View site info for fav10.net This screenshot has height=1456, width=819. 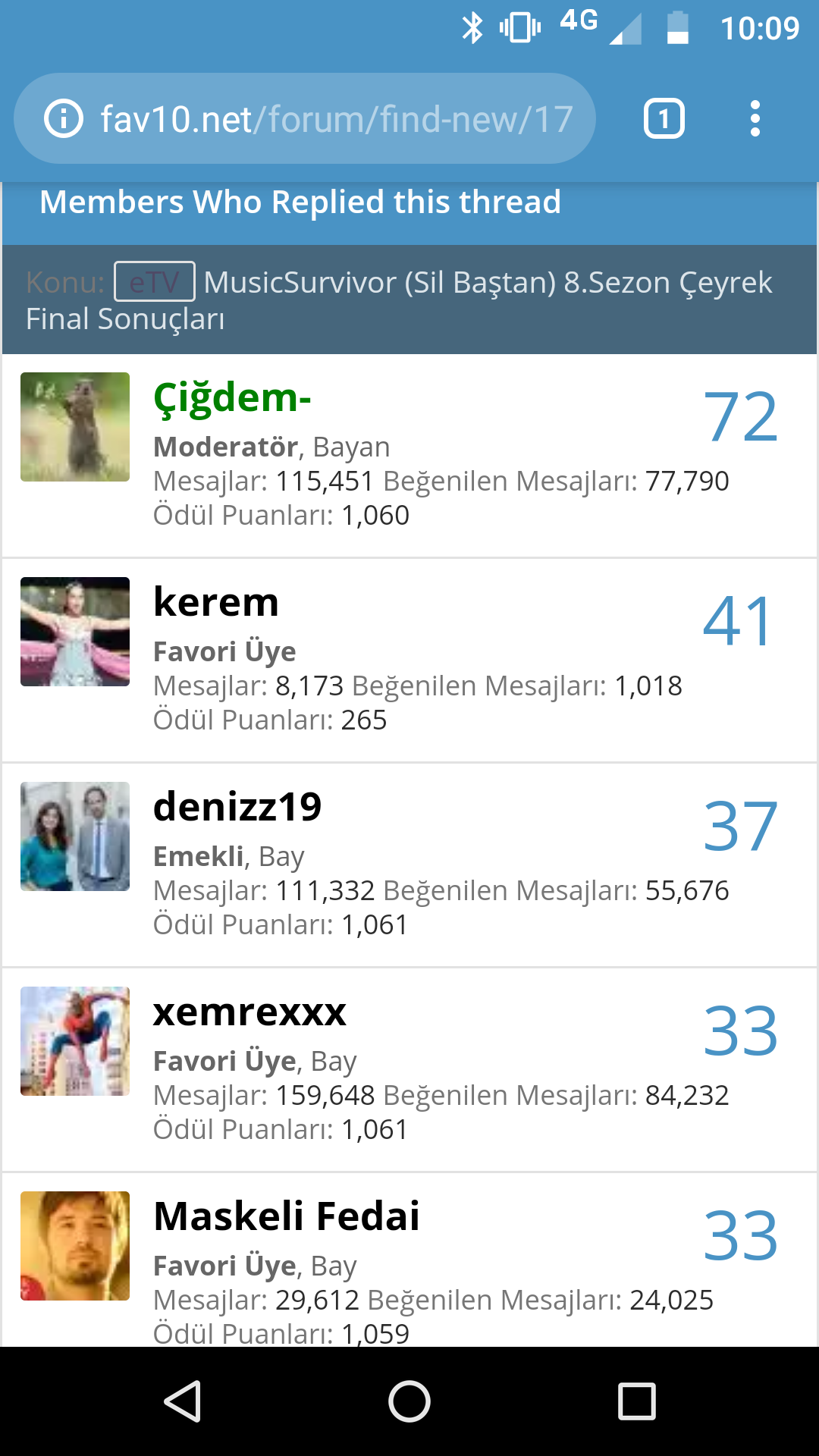coord(64,119)
